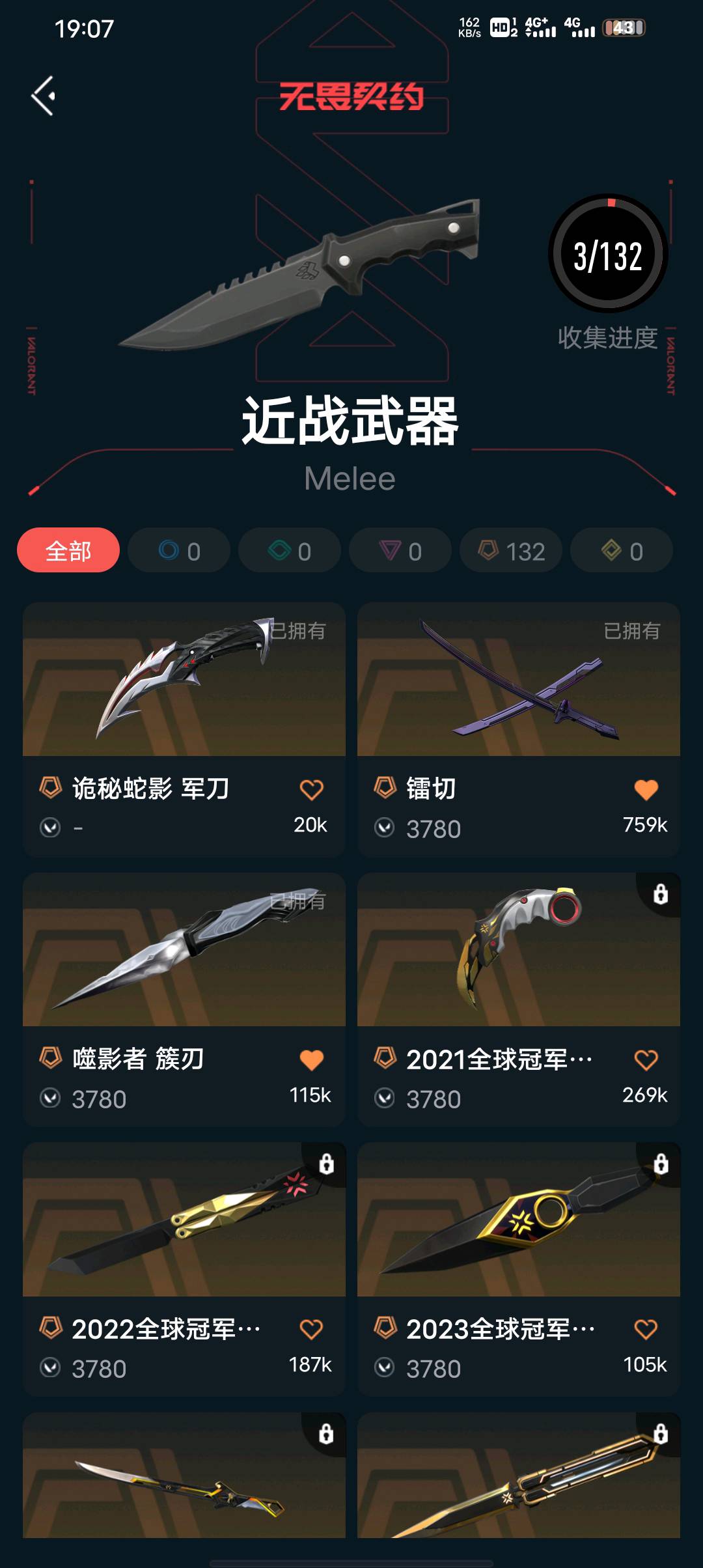Filter by the green diamond tier chip
Screen dimensions: 703x1568
coord(290,551)
